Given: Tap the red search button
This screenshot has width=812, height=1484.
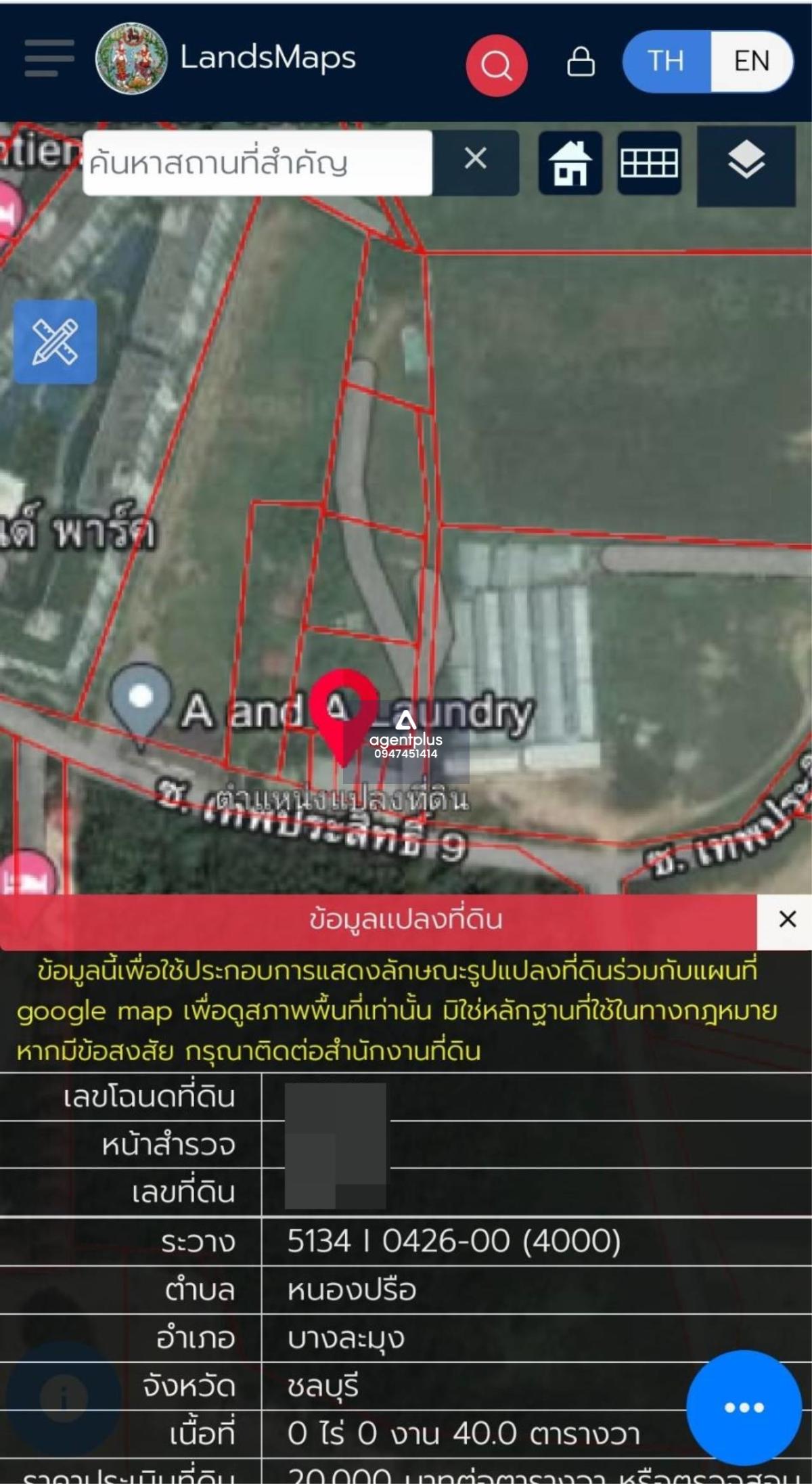Looking at the screenshot, I should (496, 65).
